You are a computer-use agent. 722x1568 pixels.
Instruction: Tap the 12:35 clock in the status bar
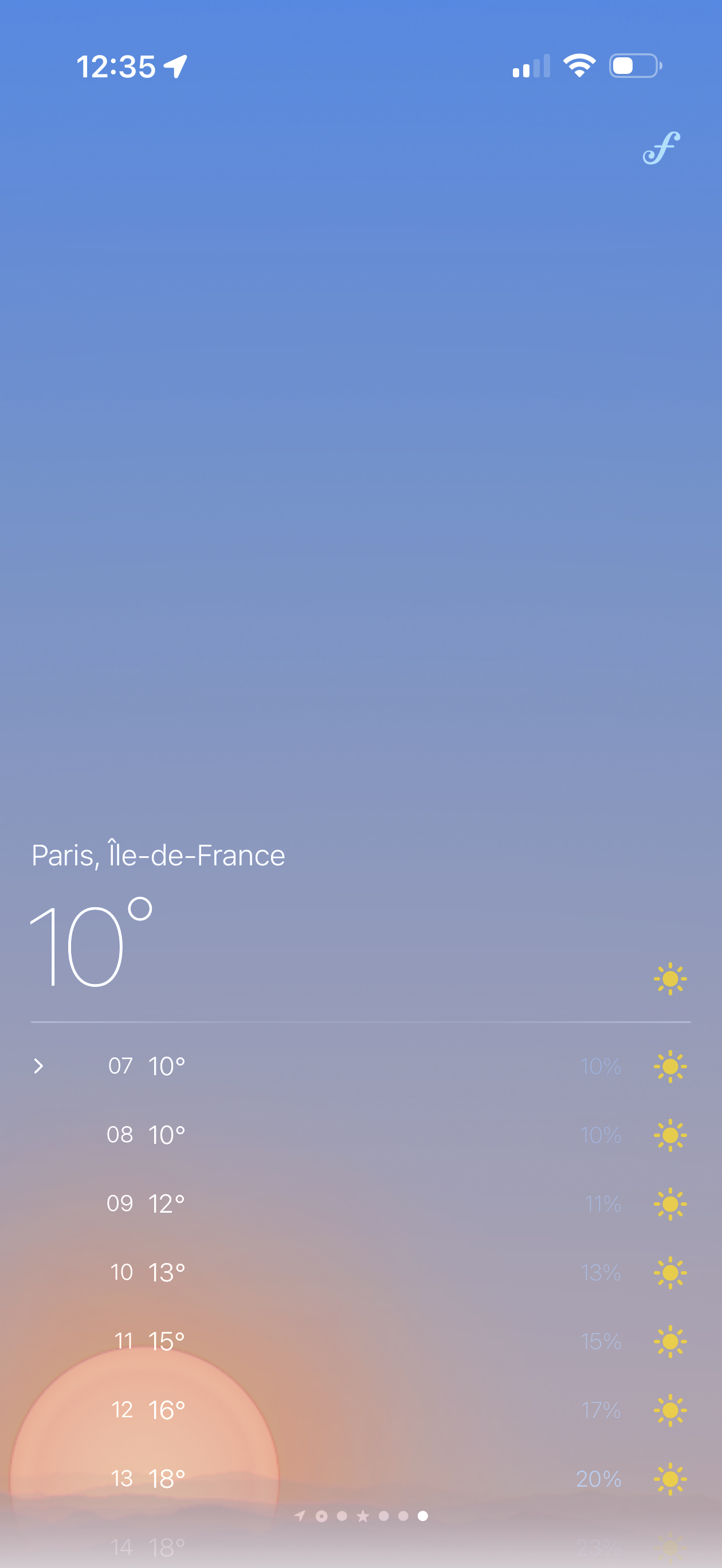(117, 66)
